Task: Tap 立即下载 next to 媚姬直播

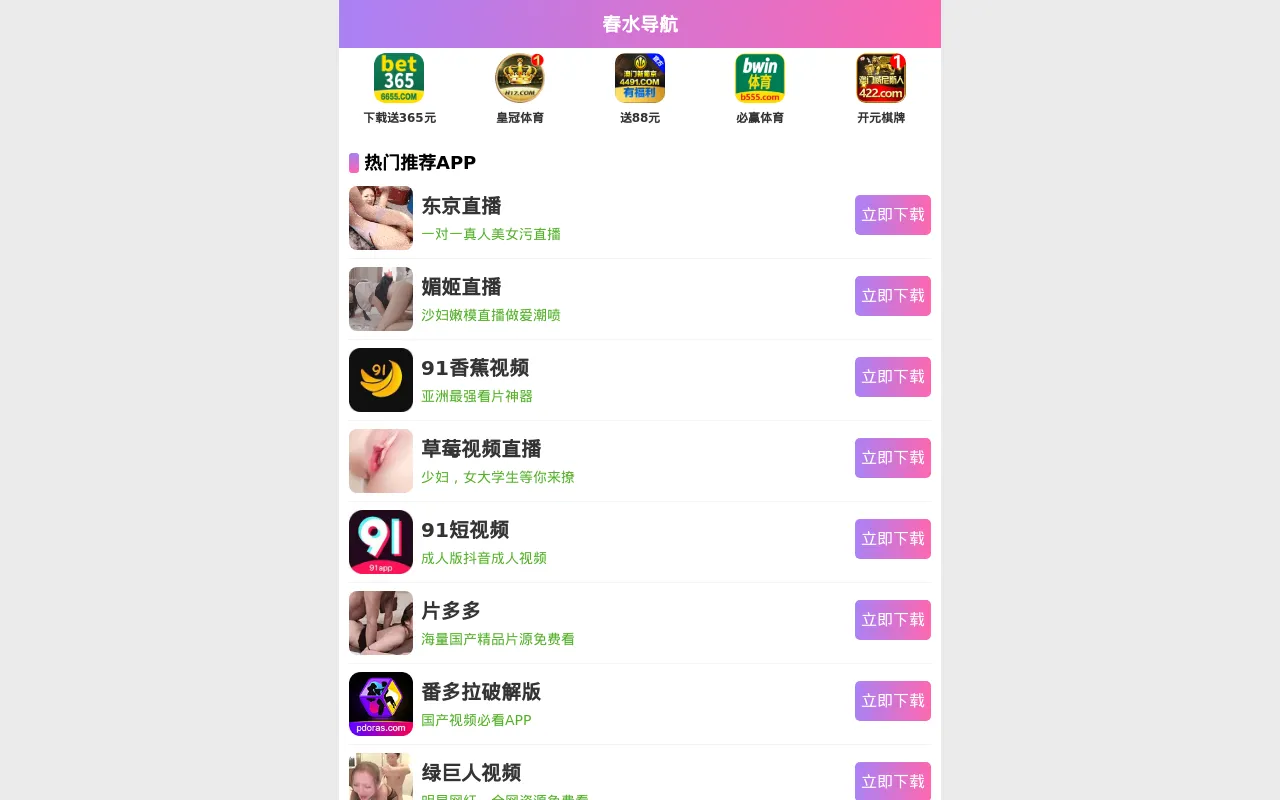Action: [892, 296]
